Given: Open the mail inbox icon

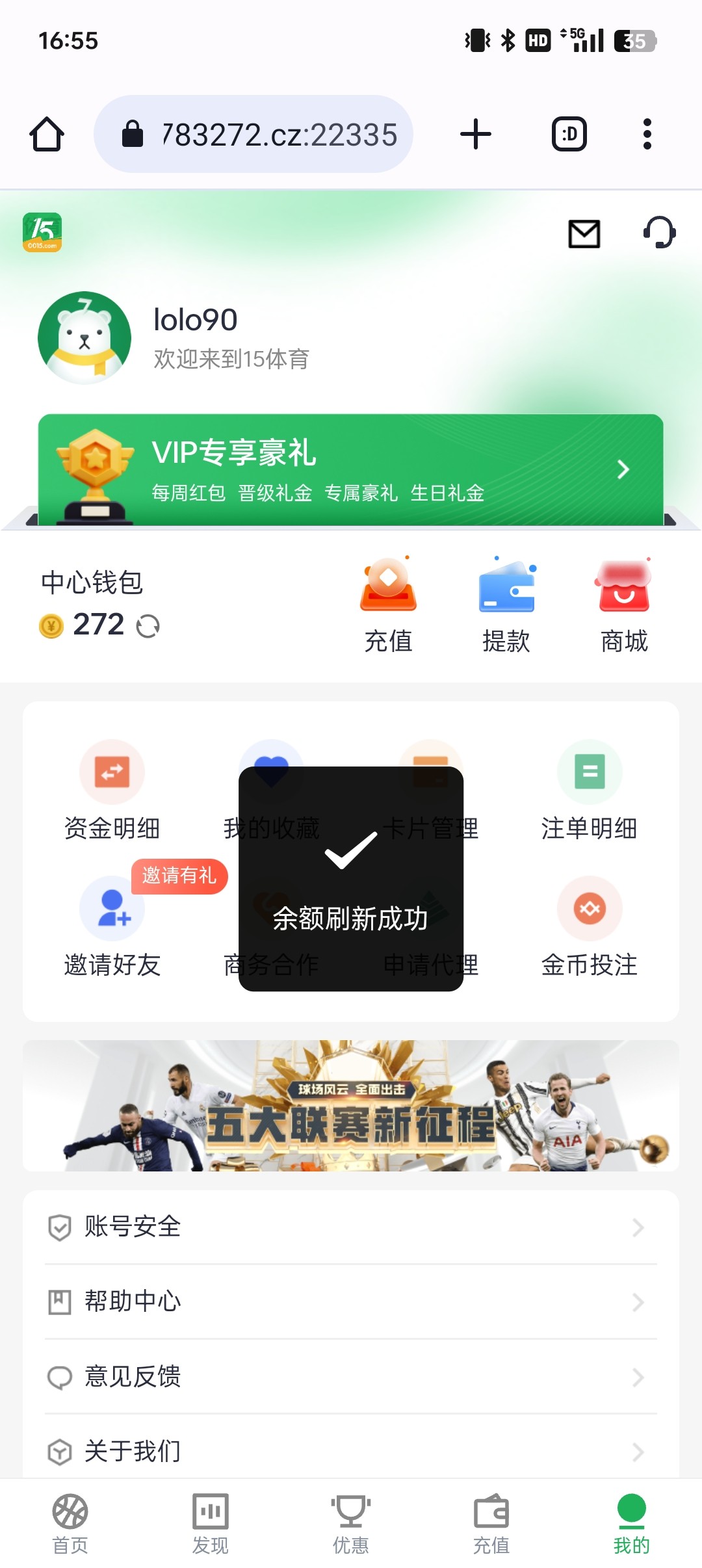Looking at the screenshot, I should (x=584, y=234).
